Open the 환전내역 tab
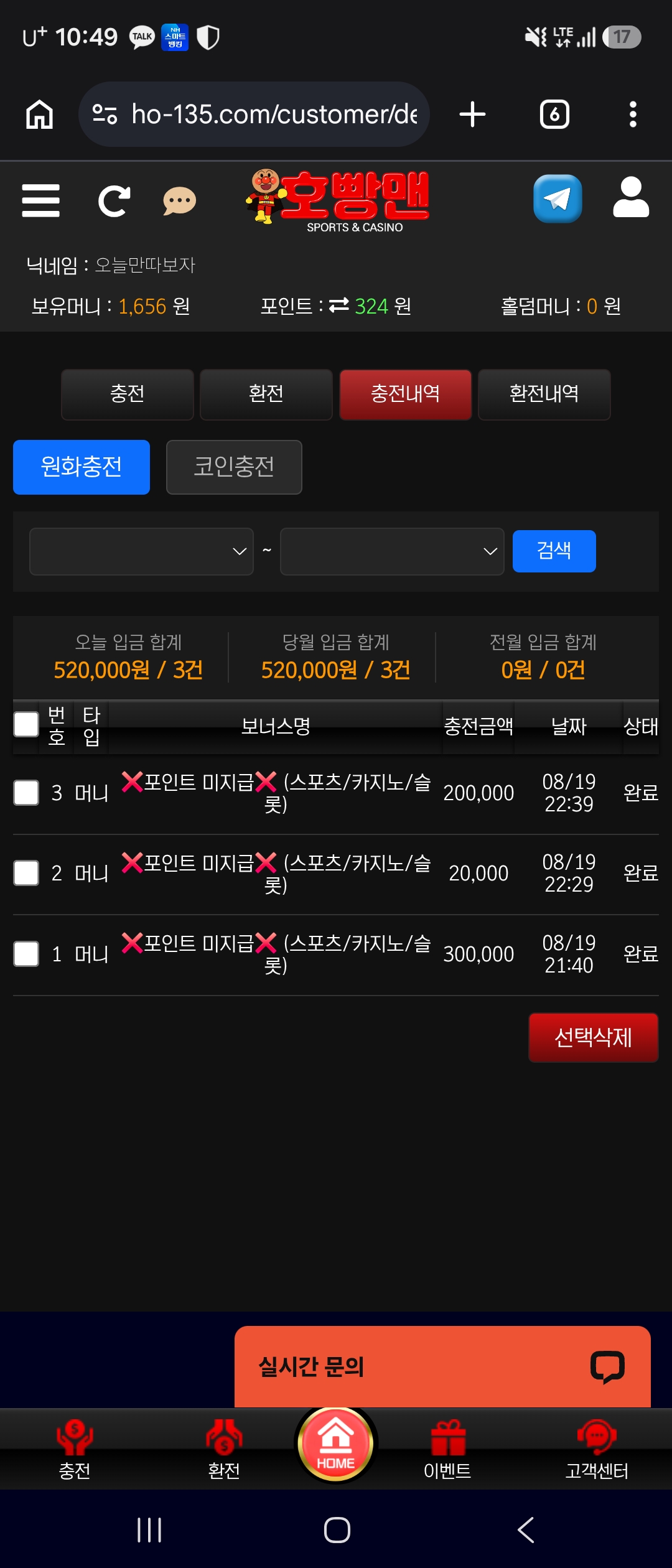The width and height of the screenshot is (672, 1568). (x=544, y=394)
